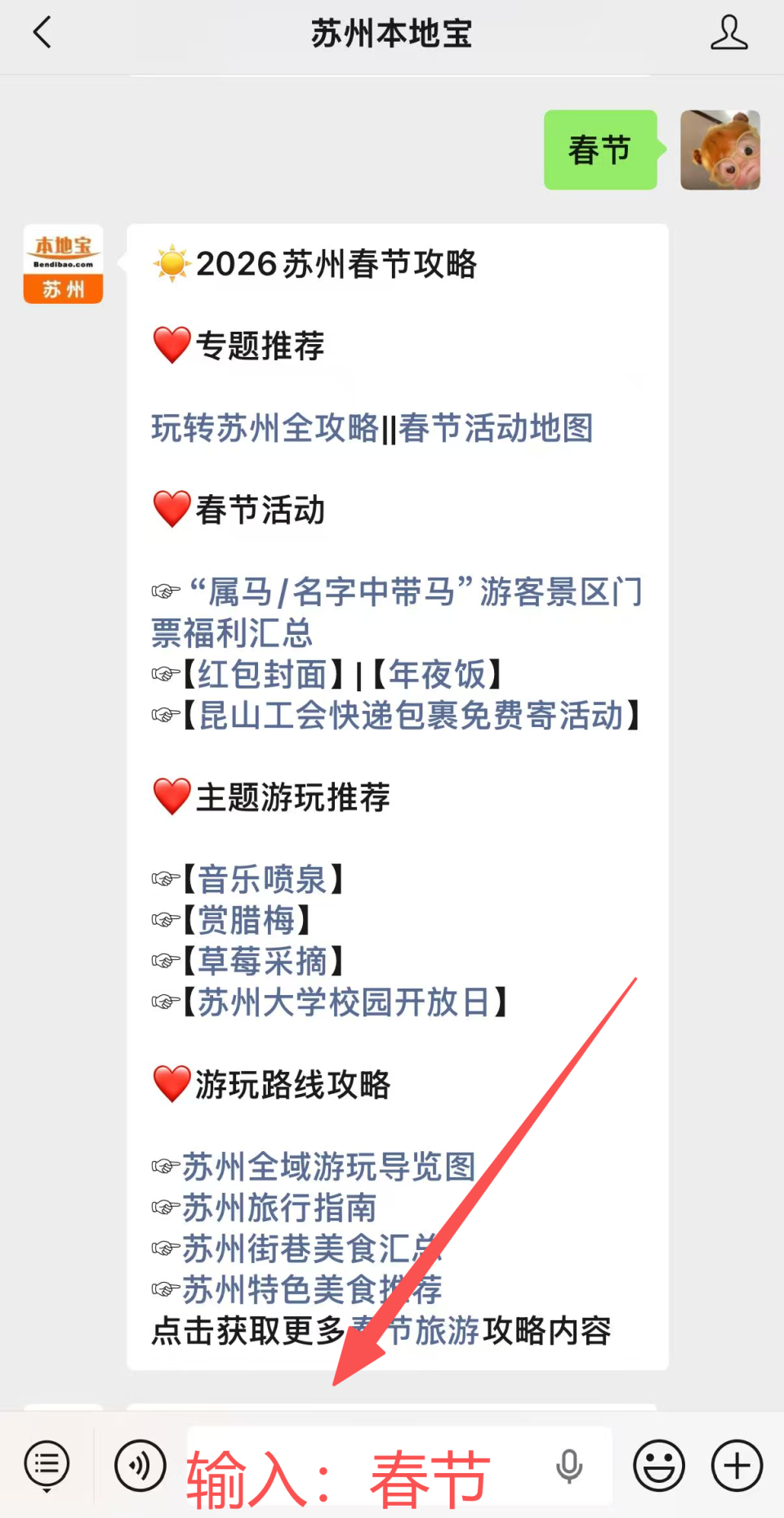The width and height of the screenshot is (784, 1518).
Task: Switch to voice message mode
Action: click(x=139, y=1465)
